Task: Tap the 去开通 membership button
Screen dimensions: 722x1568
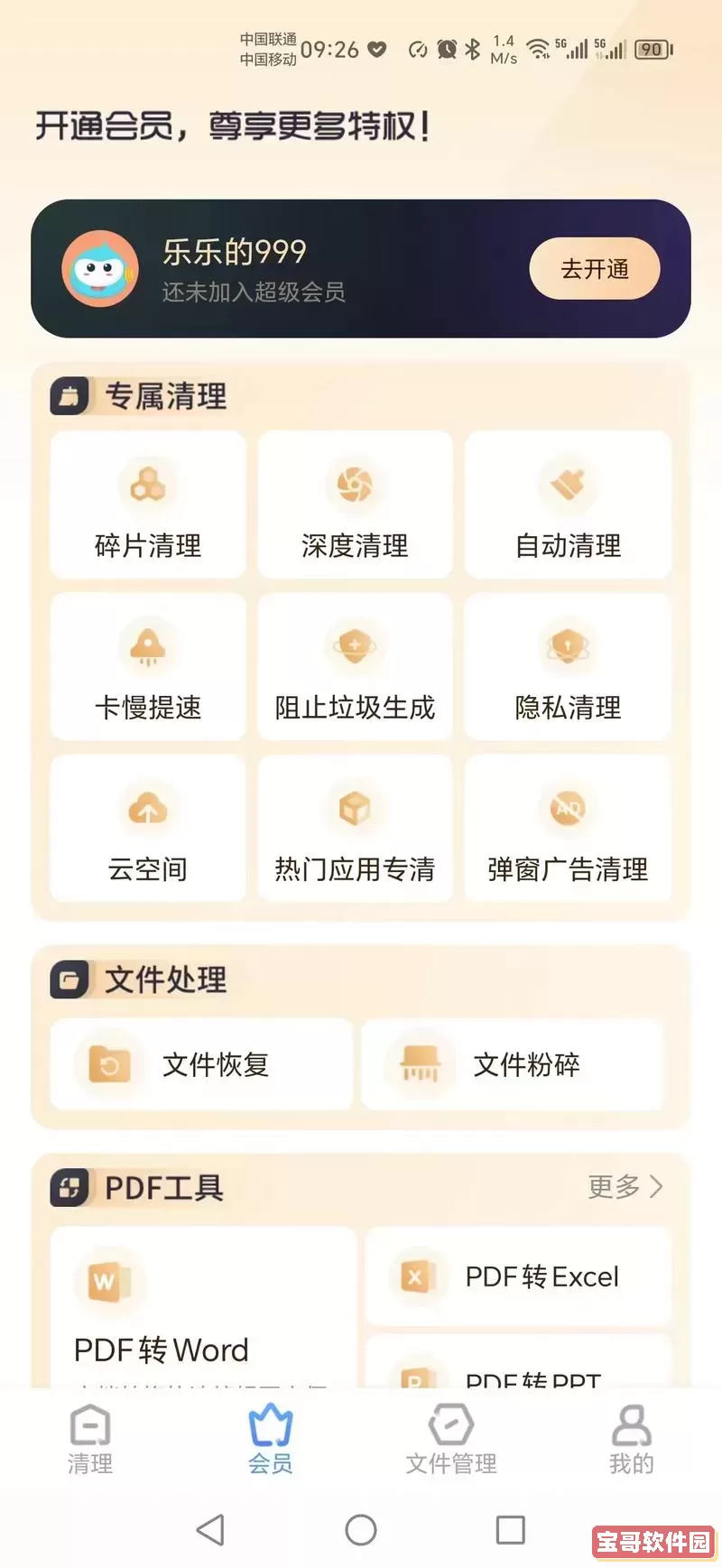Action: [594, 269]
